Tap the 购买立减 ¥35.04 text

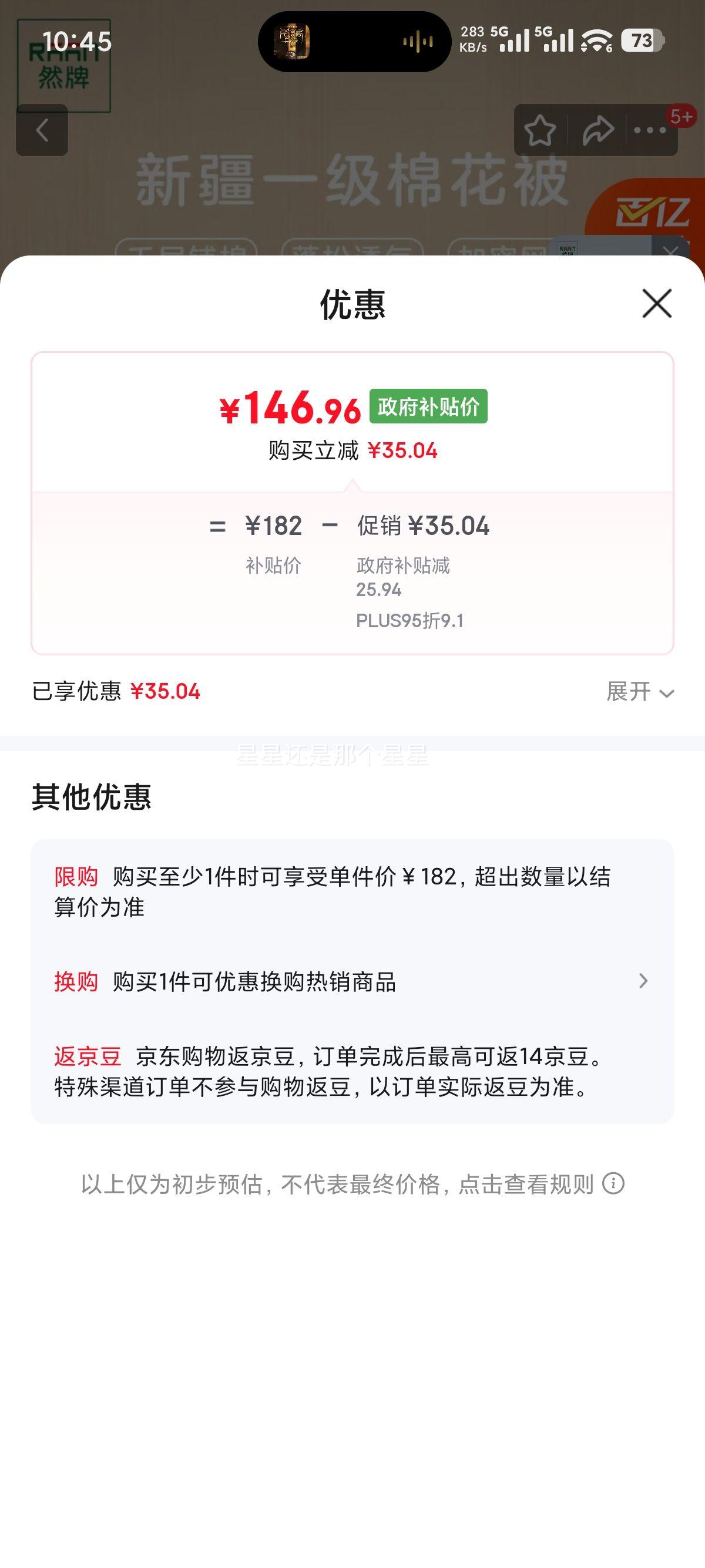[x=354, y=450]
